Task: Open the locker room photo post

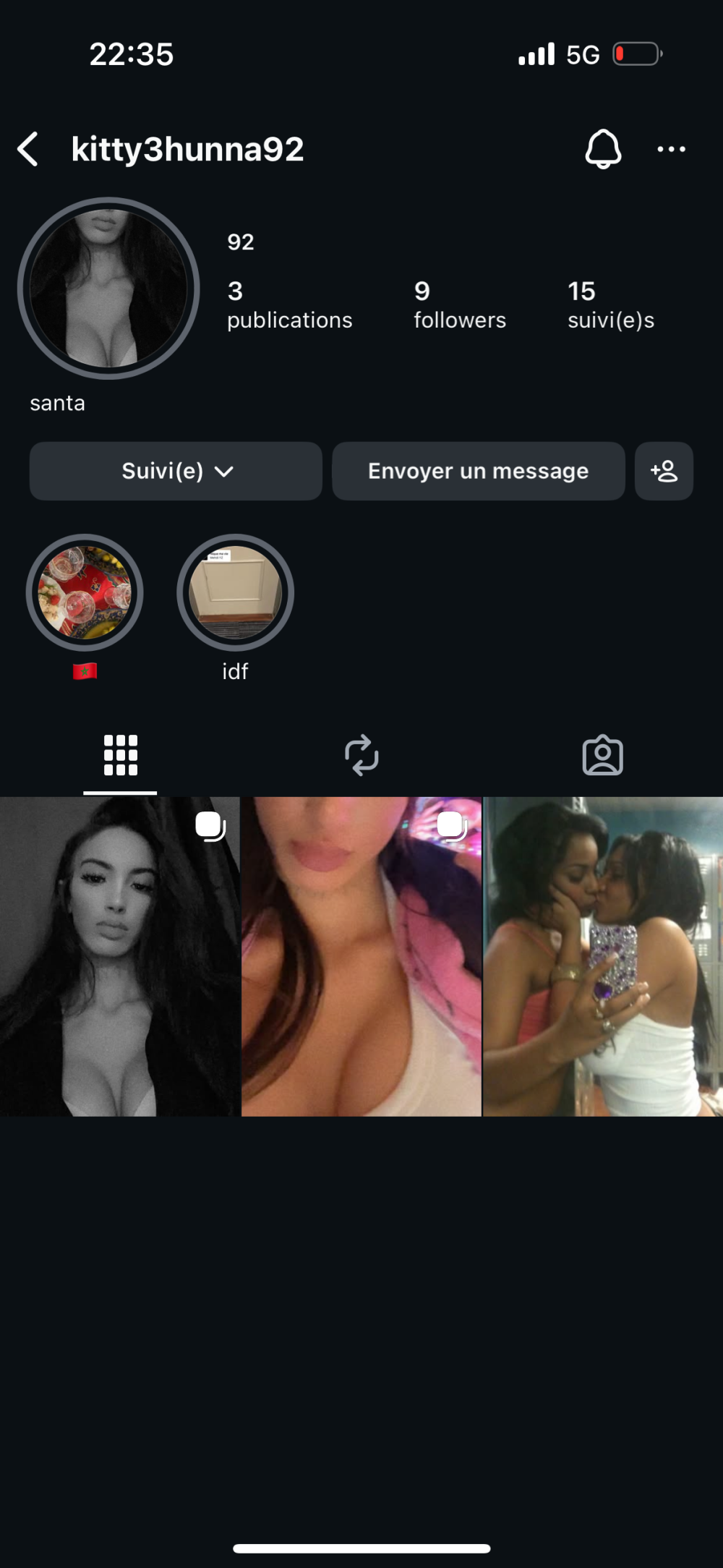Action: [603, 956]
